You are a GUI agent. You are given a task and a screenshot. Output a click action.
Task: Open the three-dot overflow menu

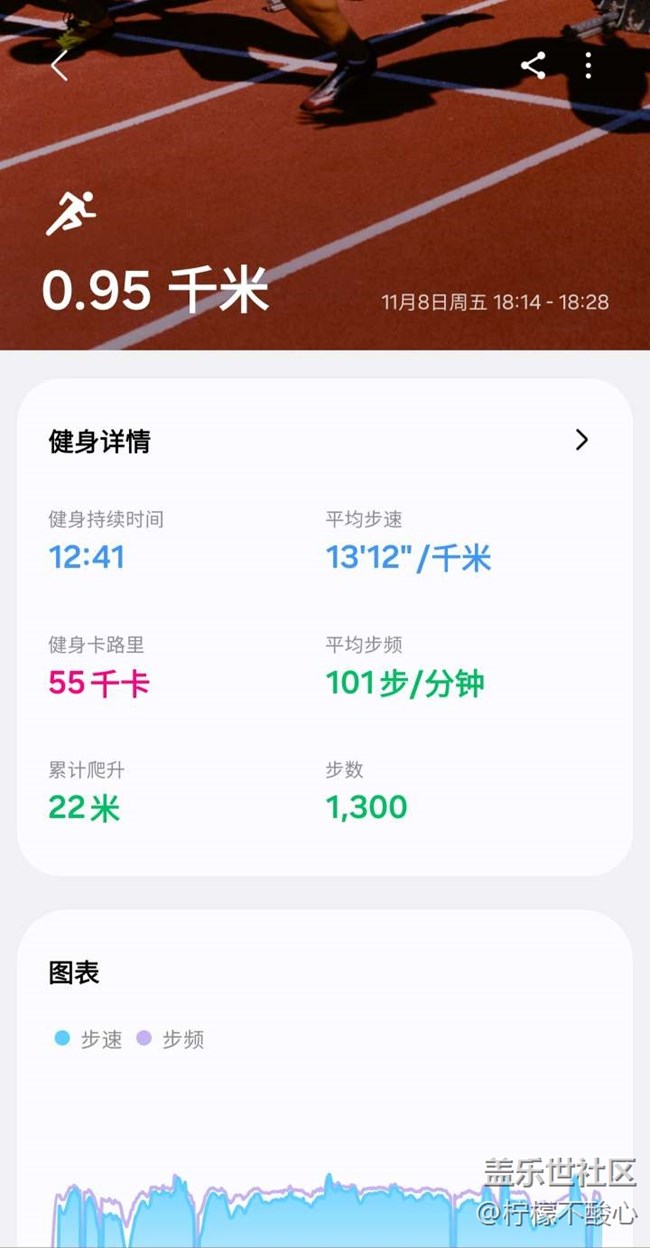coord(588,66)
